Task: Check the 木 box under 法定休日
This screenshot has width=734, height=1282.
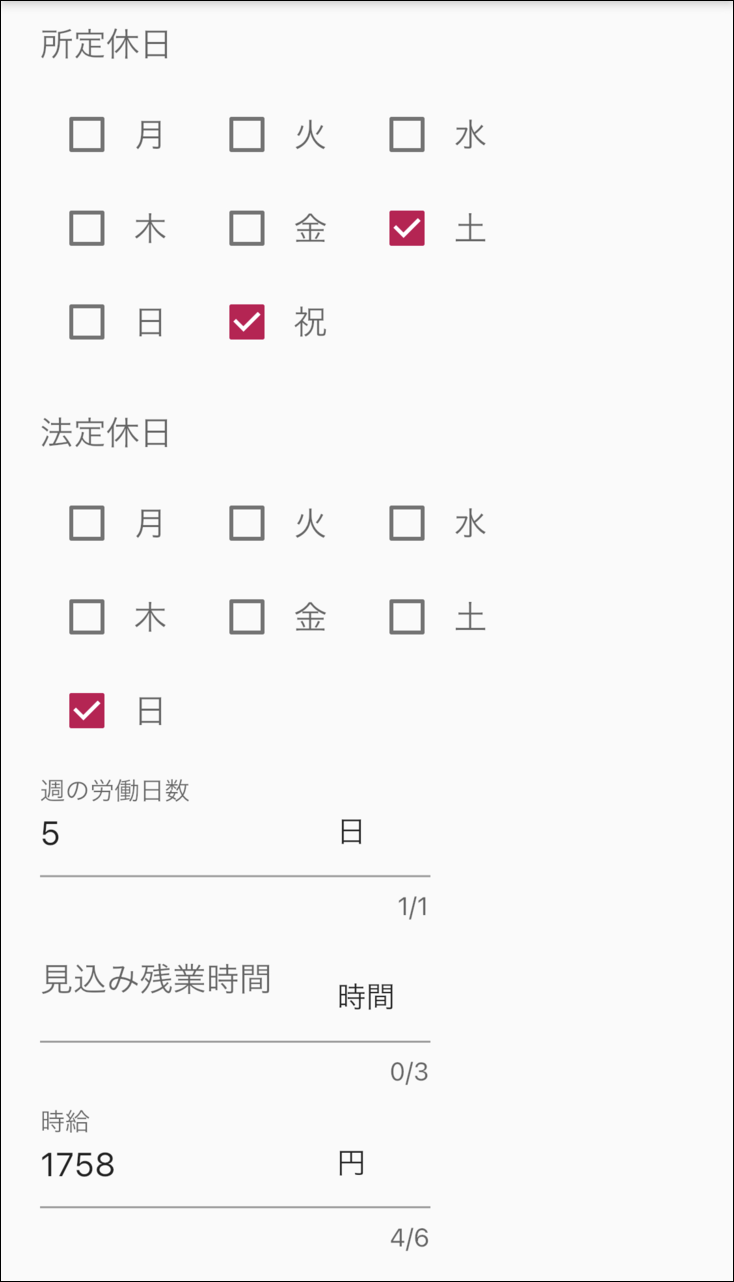Action: (86, 617)
